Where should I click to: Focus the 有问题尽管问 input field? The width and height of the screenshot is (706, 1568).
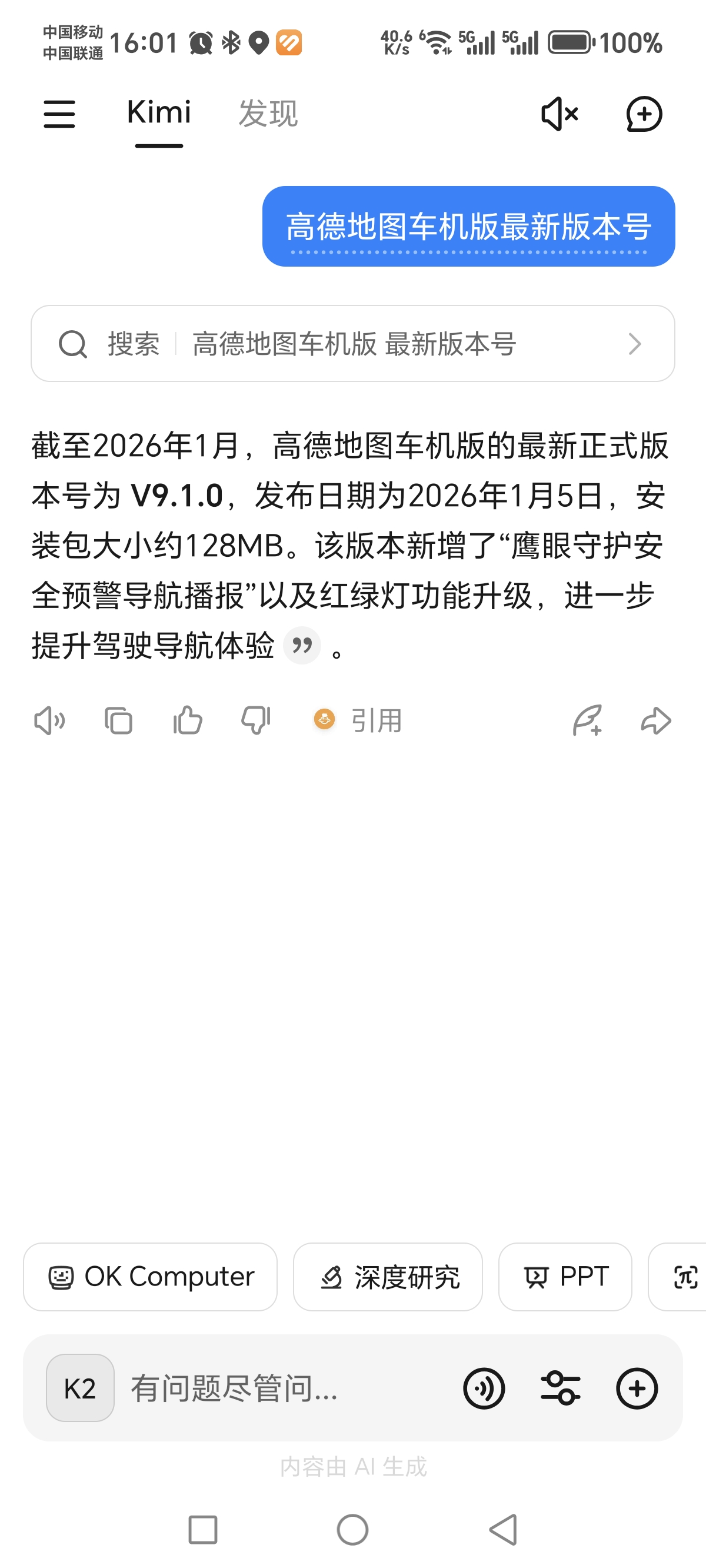click(274, 1388)
